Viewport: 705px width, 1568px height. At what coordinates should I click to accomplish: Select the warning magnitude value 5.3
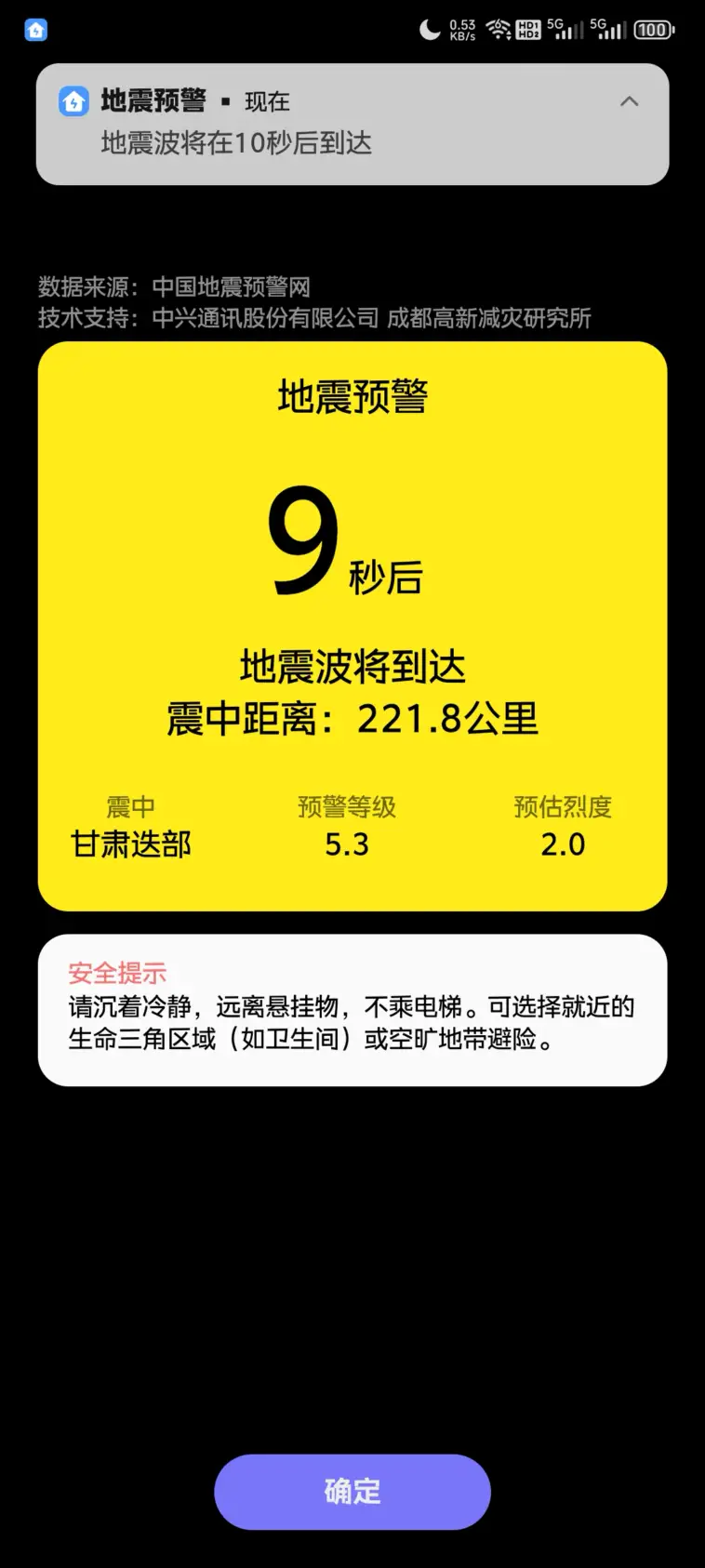[348, 845]
